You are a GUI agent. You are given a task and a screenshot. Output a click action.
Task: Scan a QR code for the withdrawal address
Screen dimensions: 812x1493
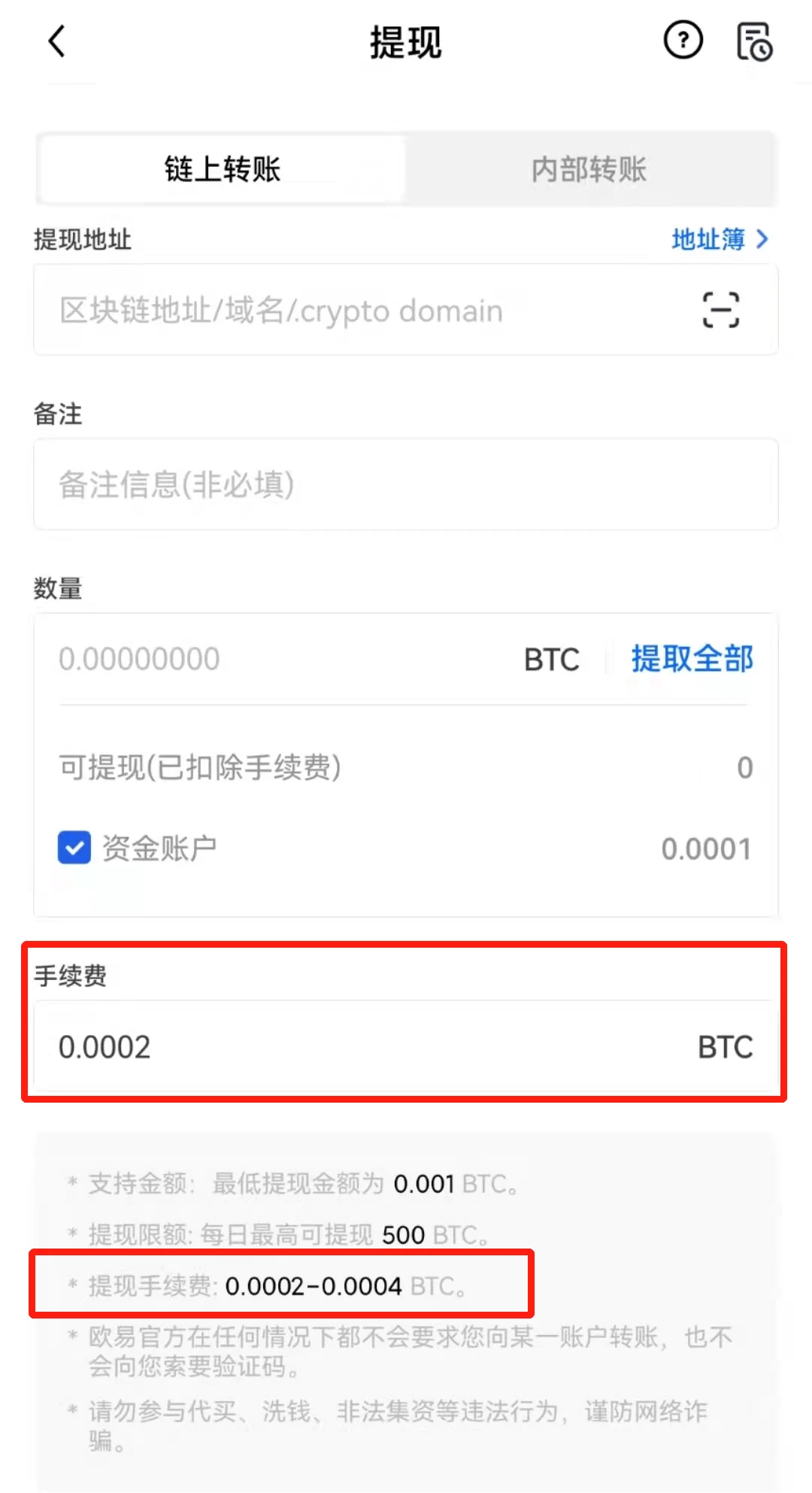click(720, 311)
